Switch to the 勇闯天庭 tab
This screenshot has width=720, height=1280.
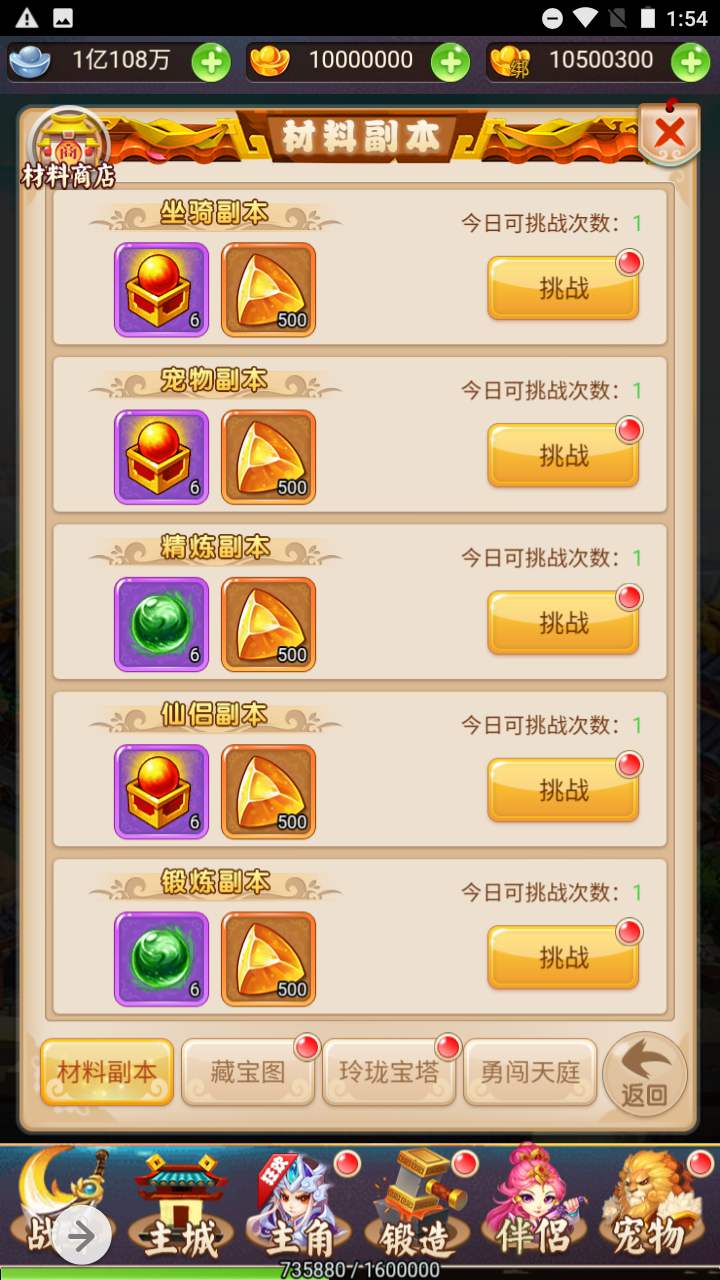click(530, 1072)
